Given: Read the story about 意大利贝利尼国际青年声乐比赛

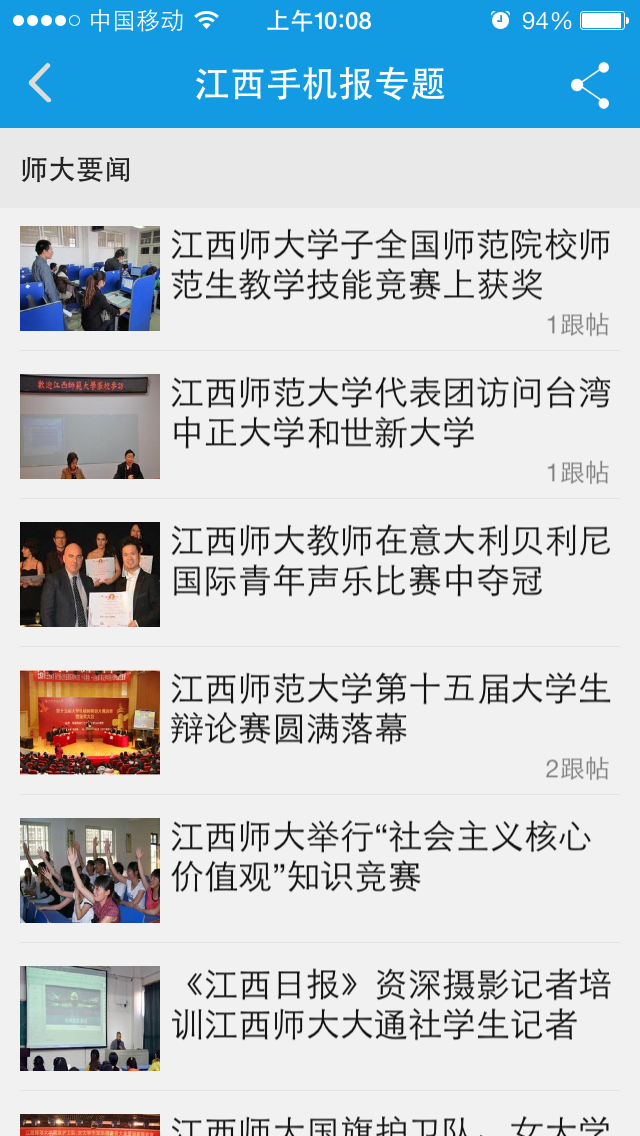Looking at the screenshot, I should pyautogui.click(x=320, y=574).
